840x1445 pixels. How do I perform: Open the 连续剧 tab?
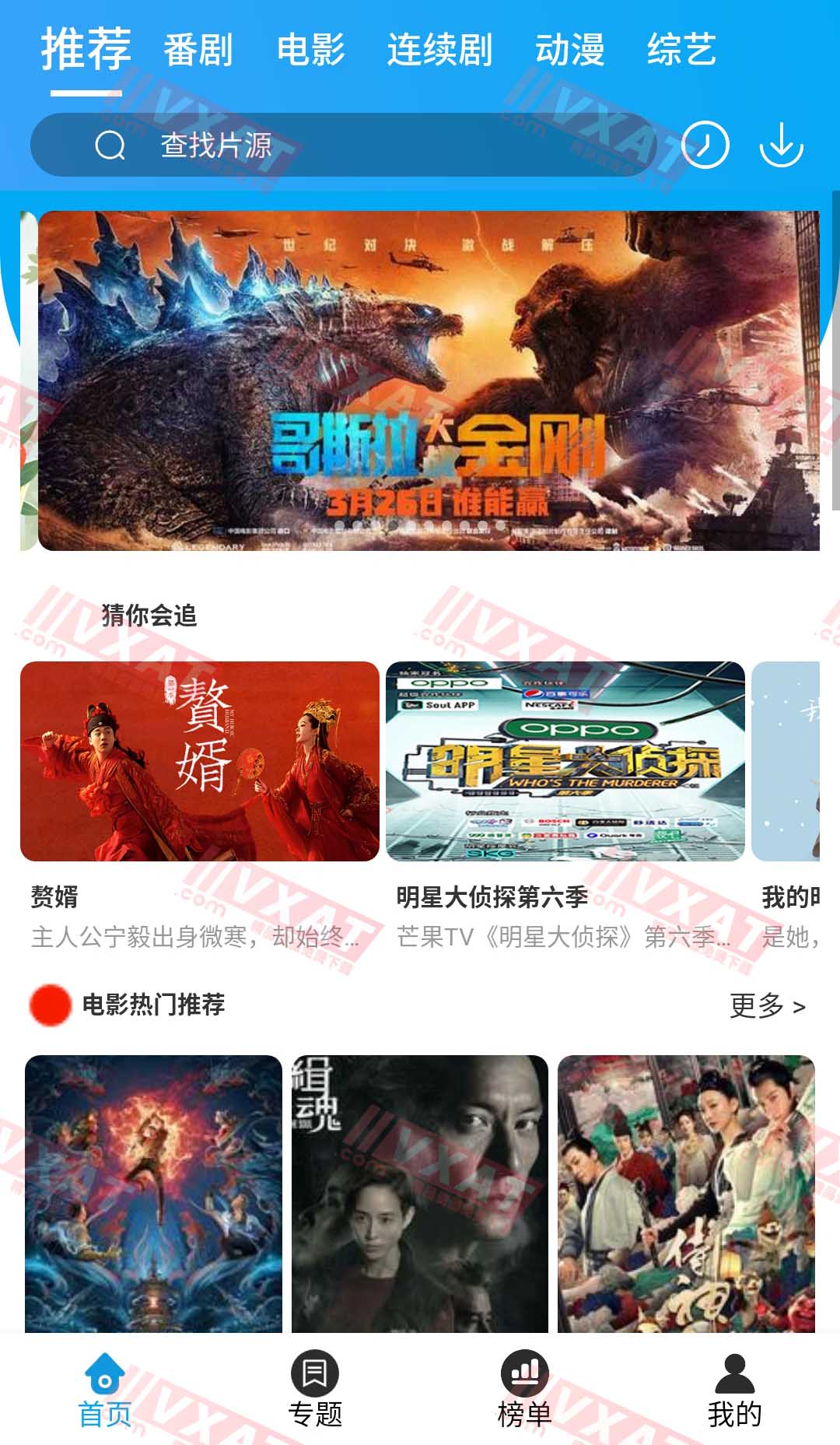point(439,50)
